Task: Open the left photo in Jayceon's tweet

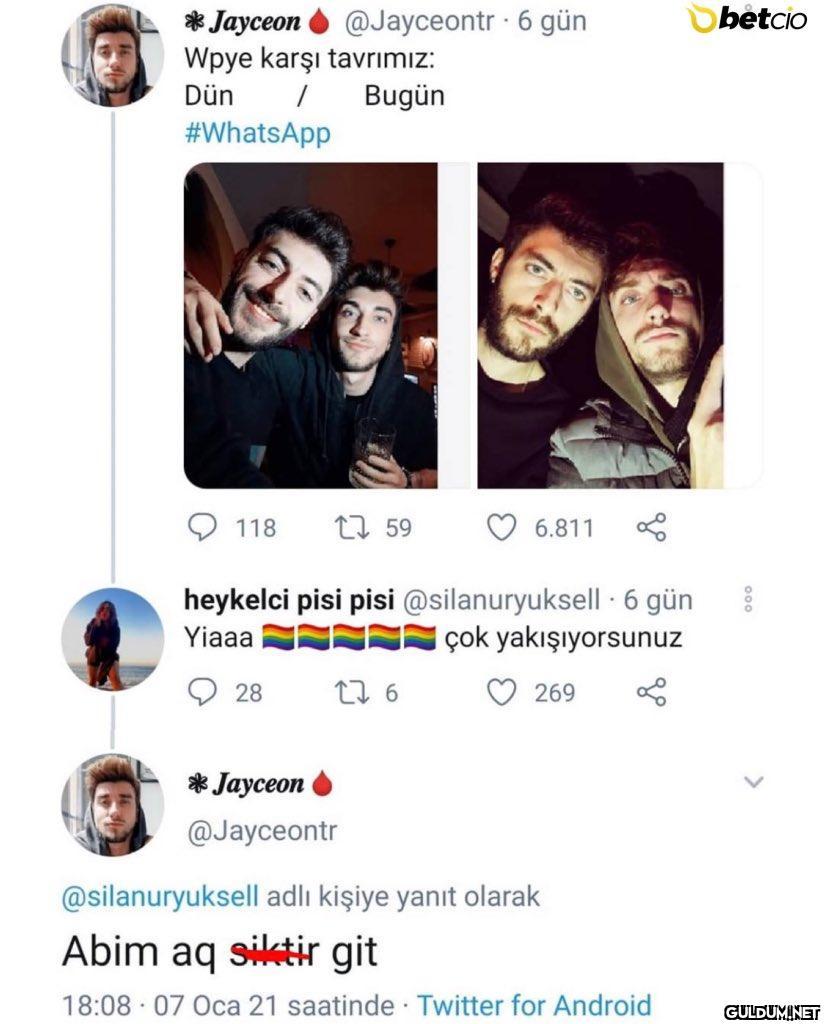Action: click(x=311, y=326)
